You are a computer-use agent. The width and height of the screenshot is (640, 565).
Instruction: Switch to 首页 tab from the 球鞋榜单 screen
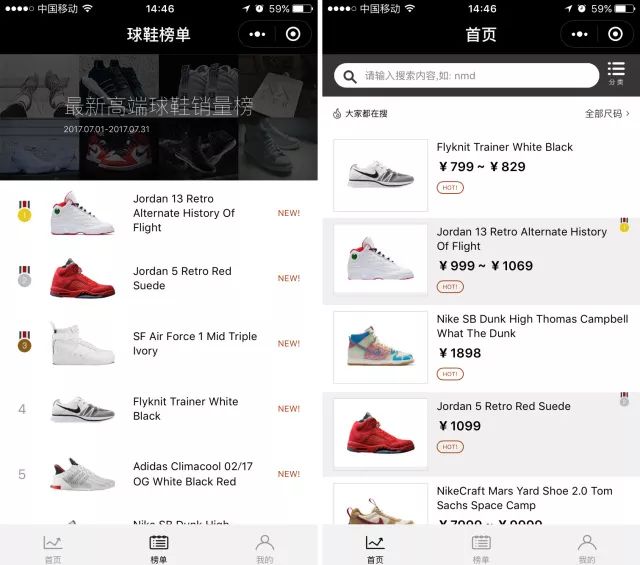[53, 547]
